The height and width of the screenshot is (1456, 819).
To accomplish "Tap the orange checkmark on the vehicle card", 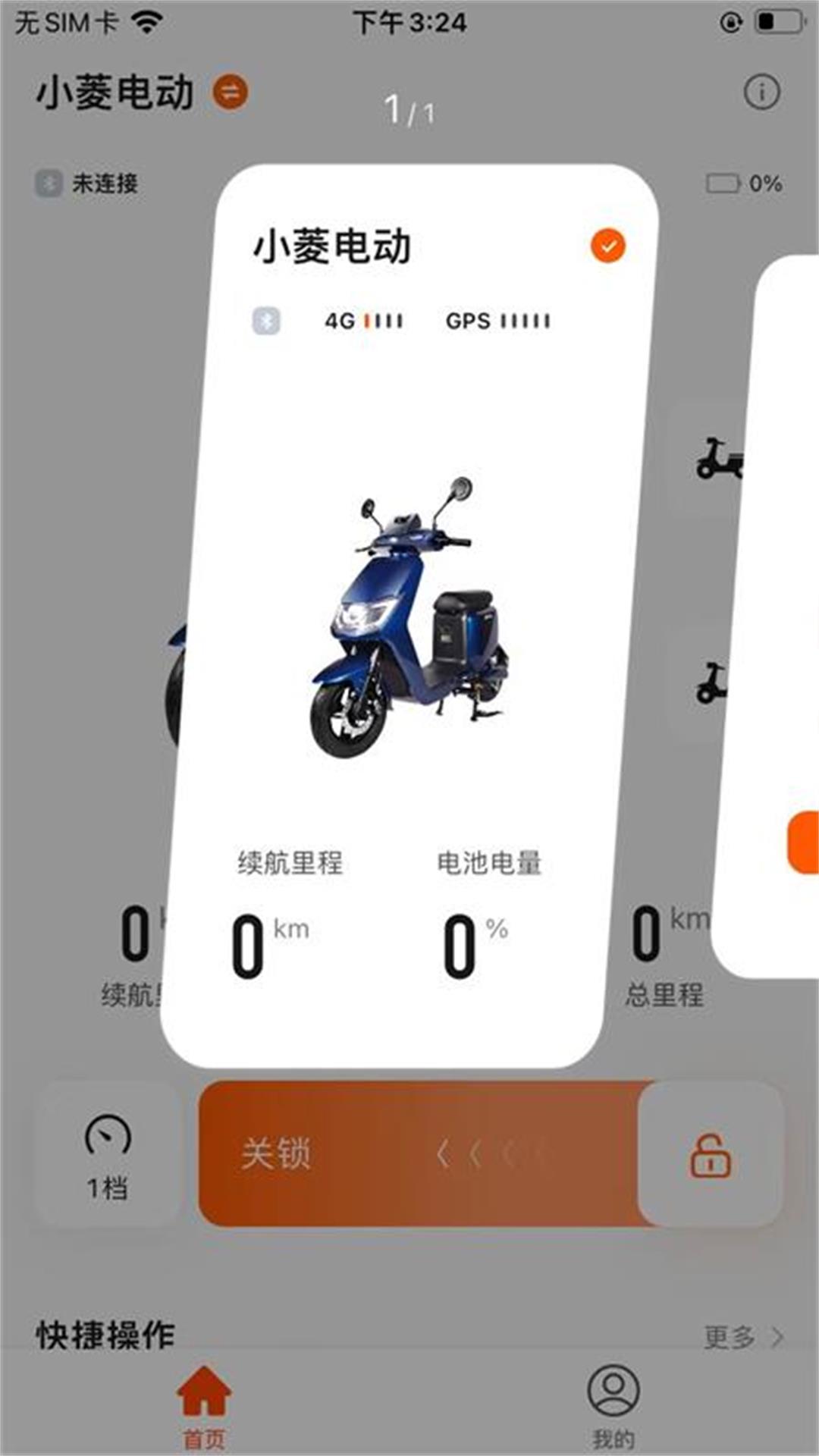I will coord(607,246).
